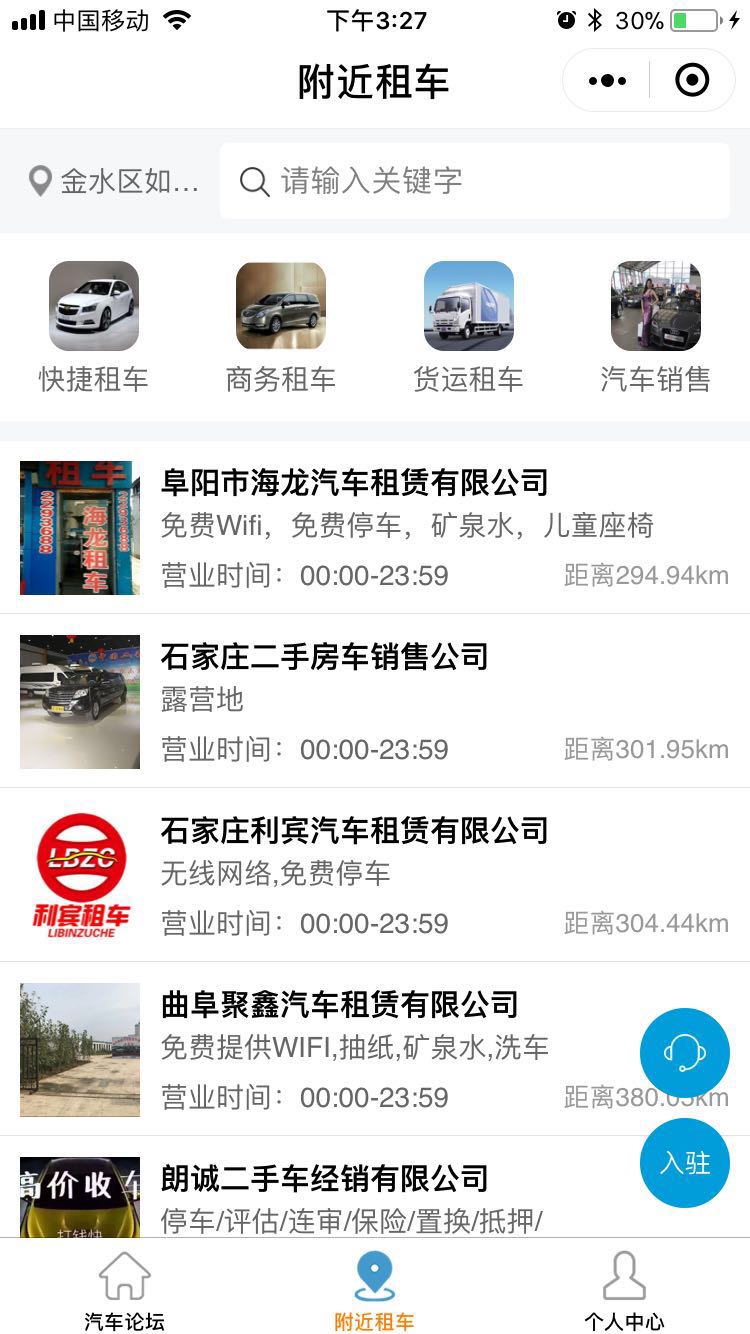The width and height of the screenshot is (750, 1334).
Task: Switch to the 汽车论坛 tab
Action: (125, 1290)
